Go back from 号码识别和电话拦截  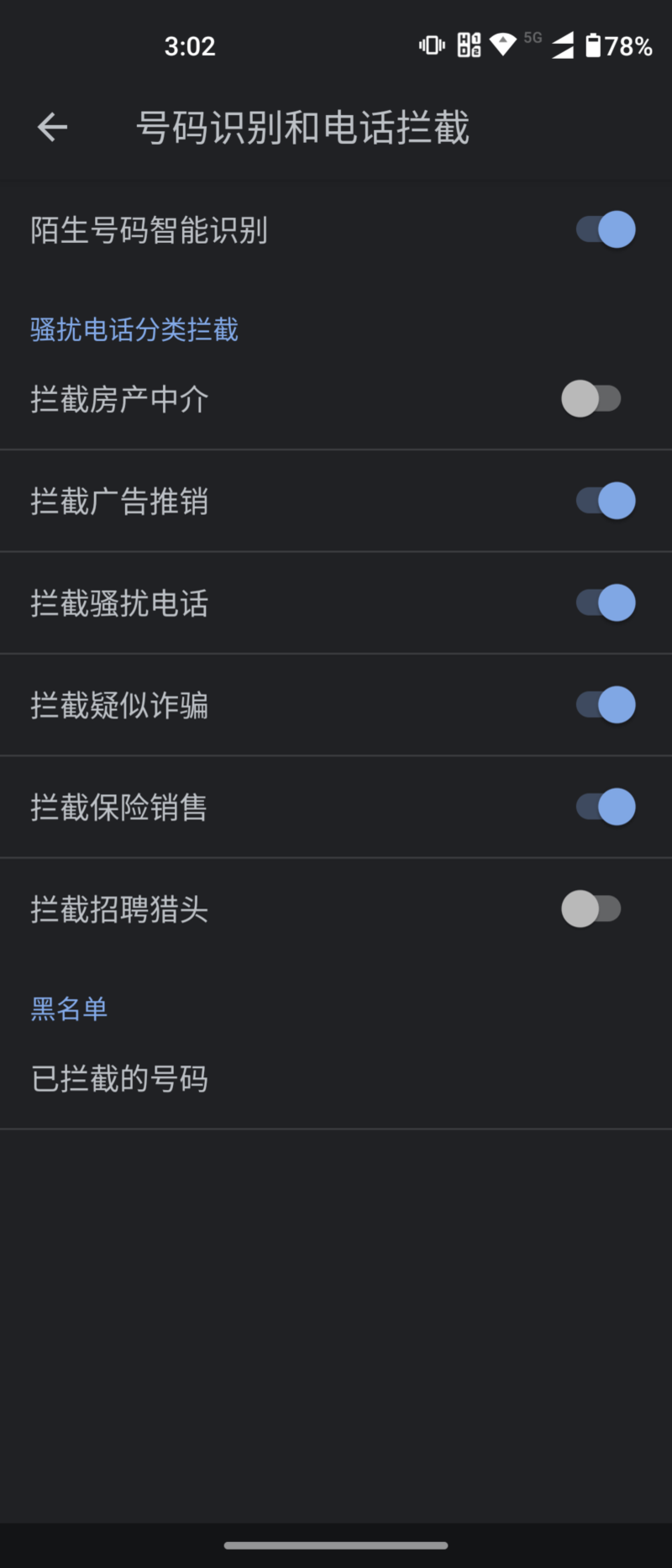click(52, 128)
